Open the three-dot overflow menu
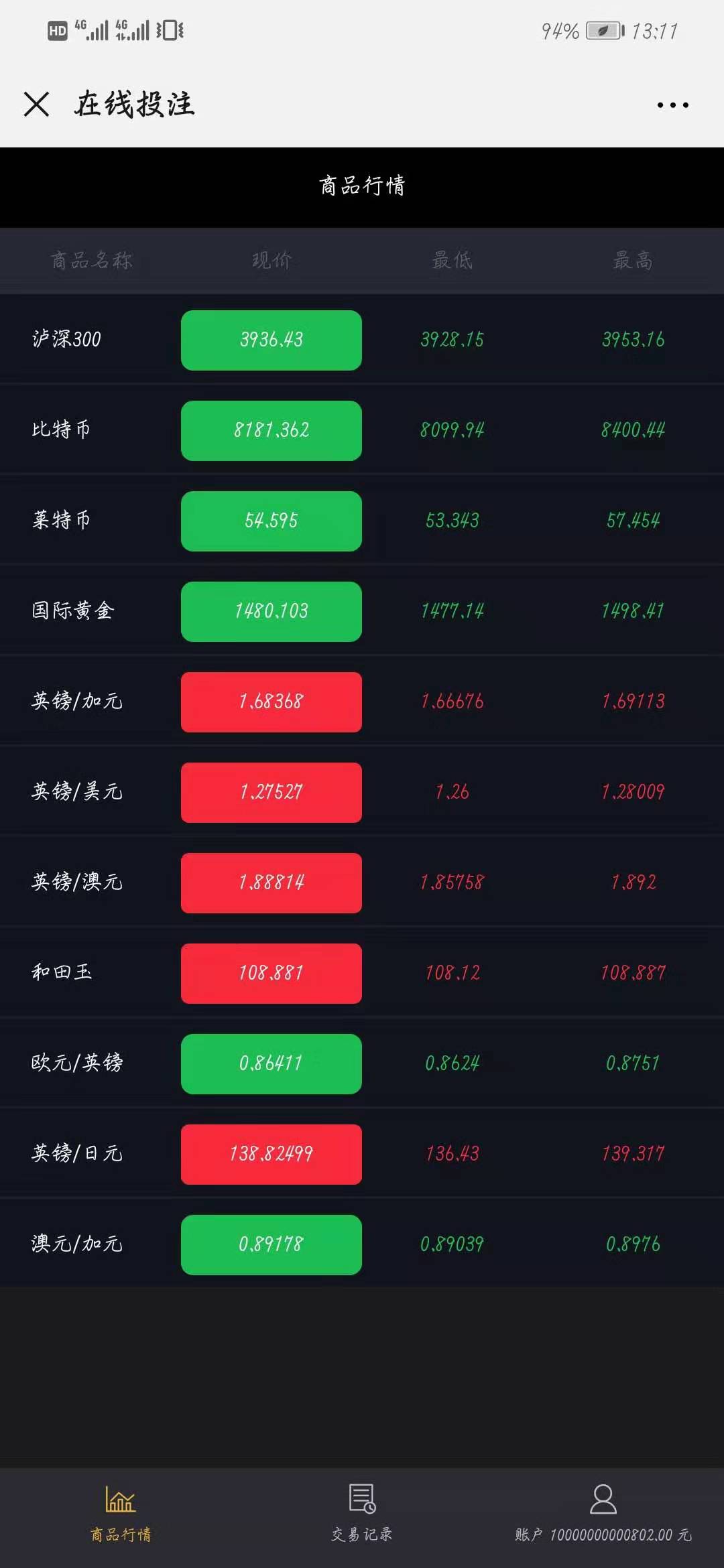This screenshot has height=1568, width=724. click(x=672, y=105)
